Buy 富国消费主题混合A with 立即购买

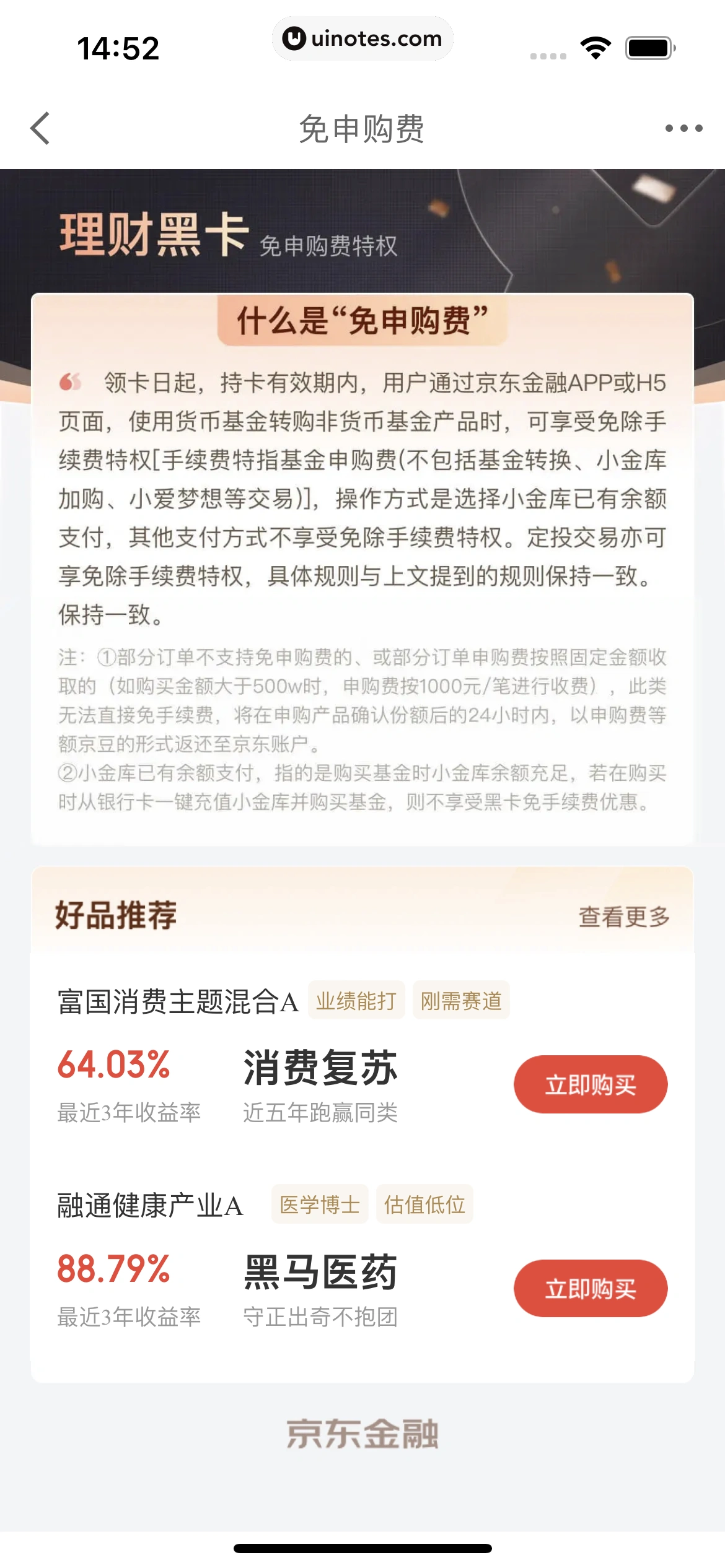pos(590,1084)
